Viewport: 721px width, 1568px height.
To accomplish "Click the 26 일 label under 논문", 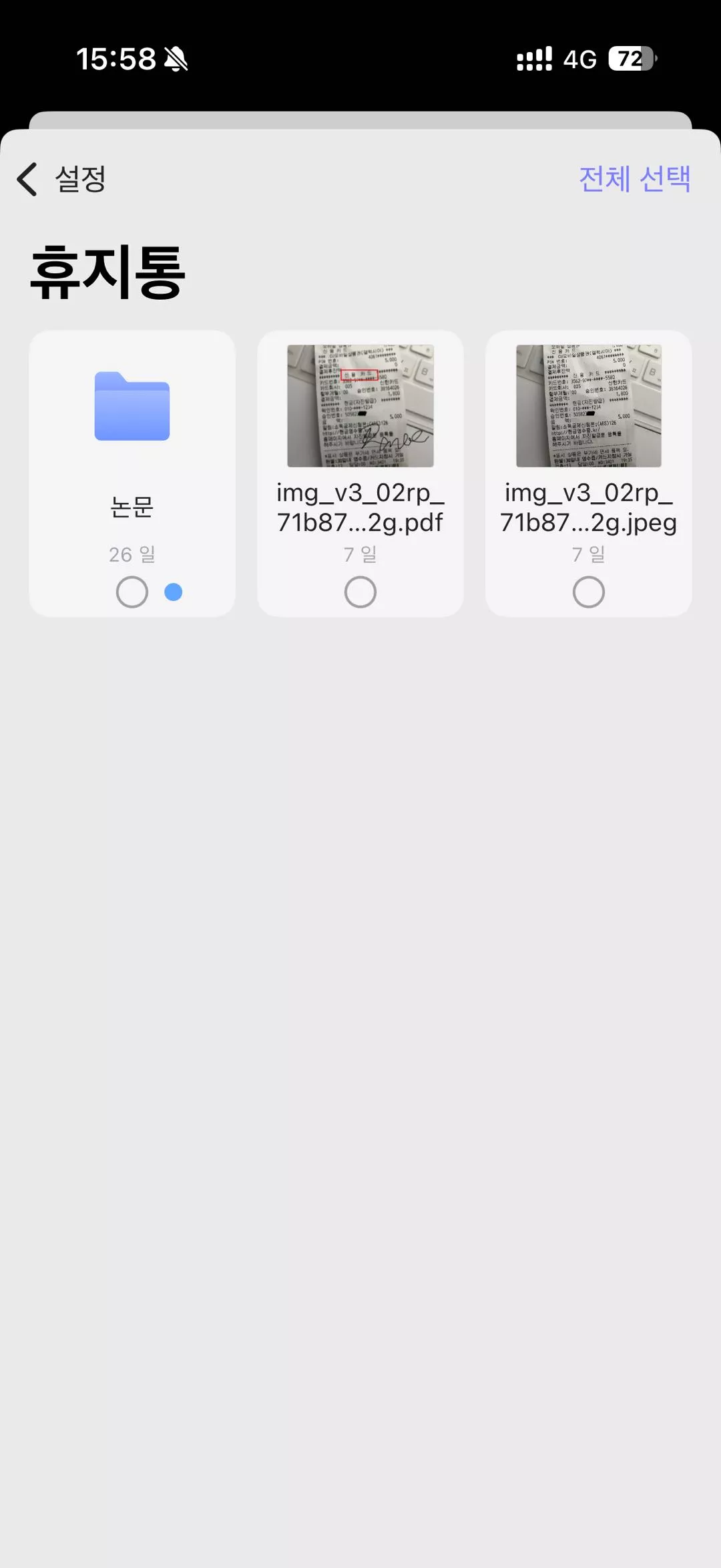I will coord(132,554).
